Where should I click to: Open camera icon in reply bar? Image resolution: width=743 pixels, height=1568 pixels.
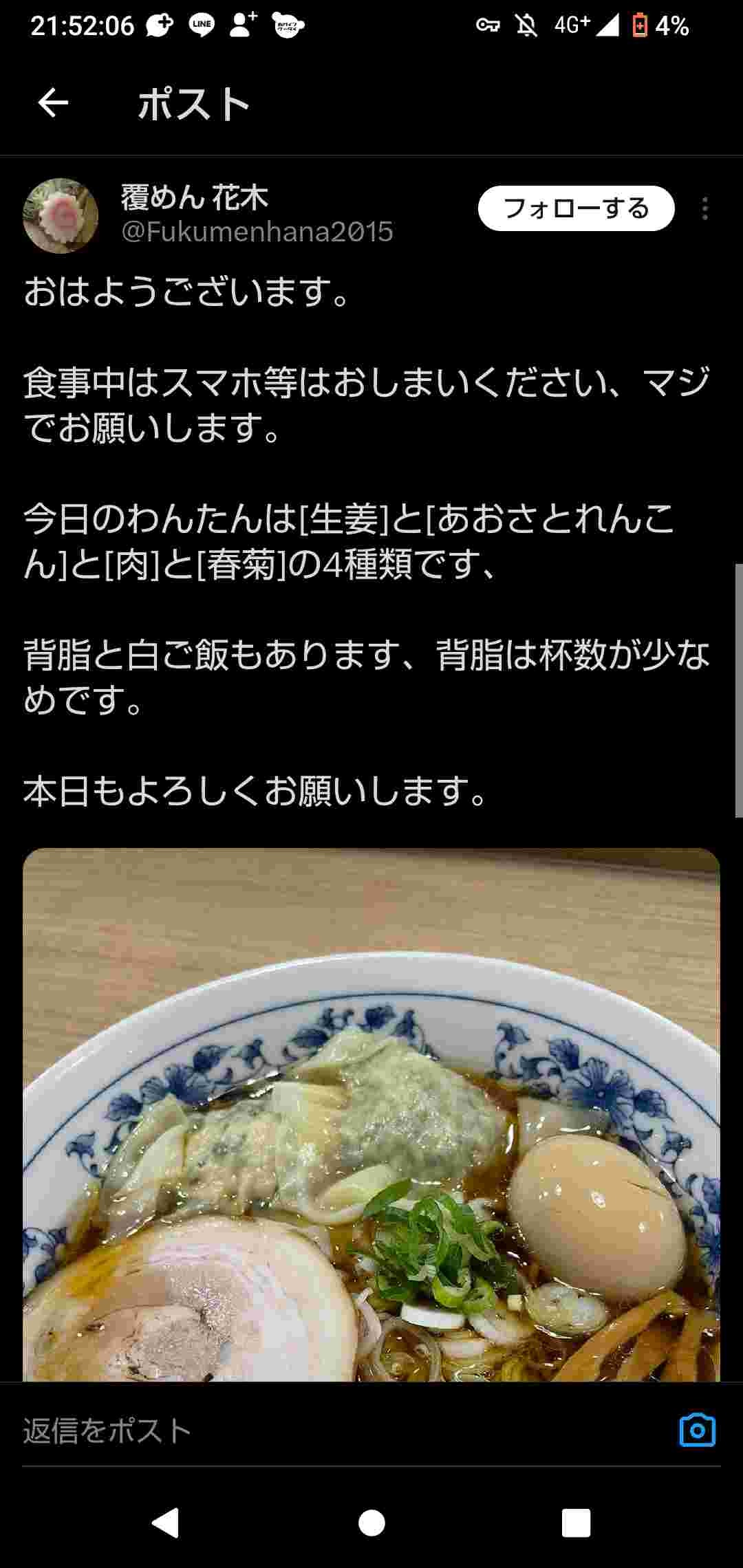point(697,1430)
